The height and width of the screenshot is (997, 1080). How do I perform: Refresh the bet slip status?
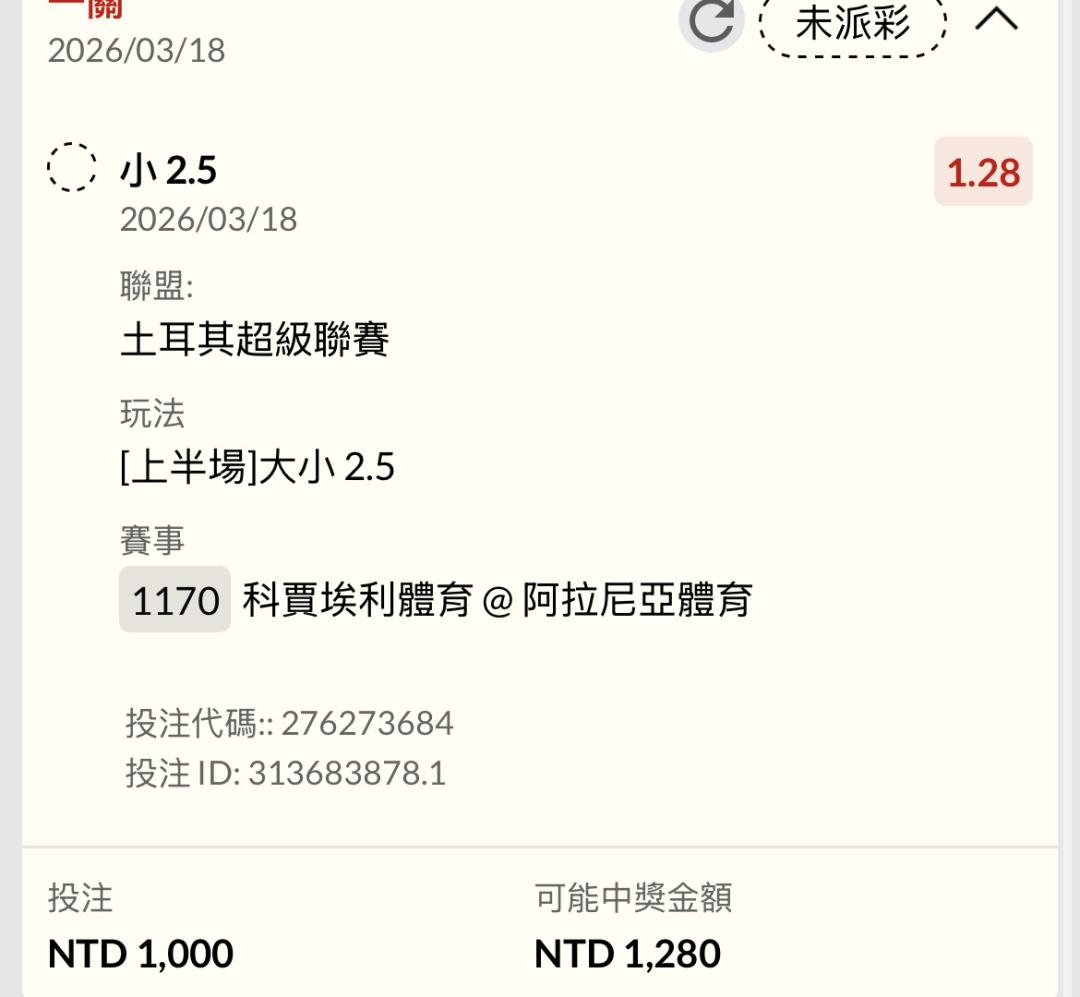[711, 22]
